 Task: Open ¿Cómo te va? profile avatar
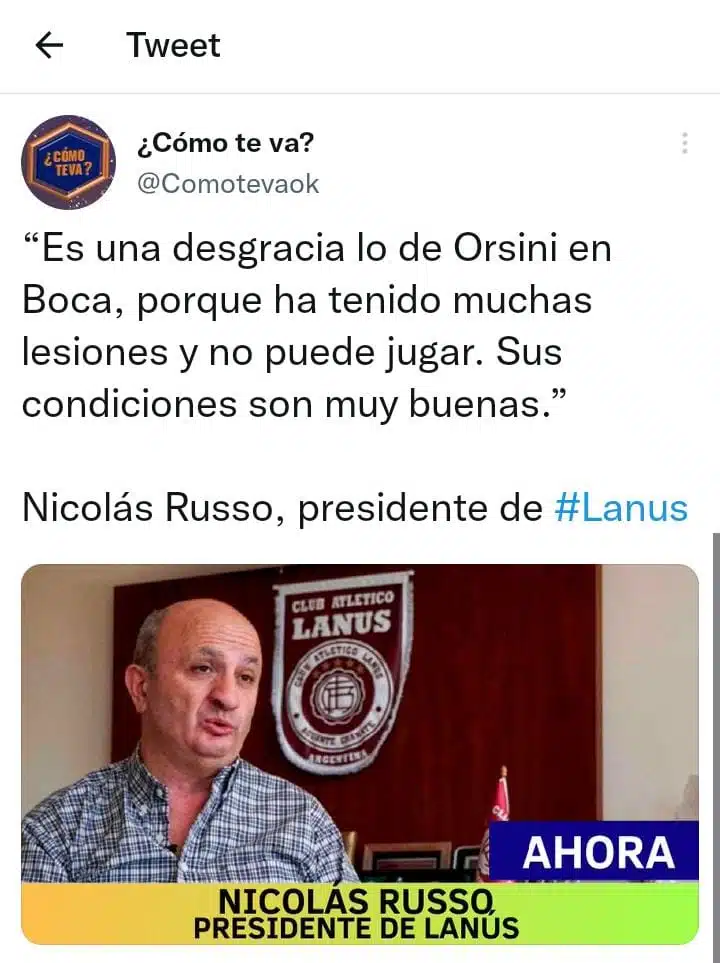[68, 161]
